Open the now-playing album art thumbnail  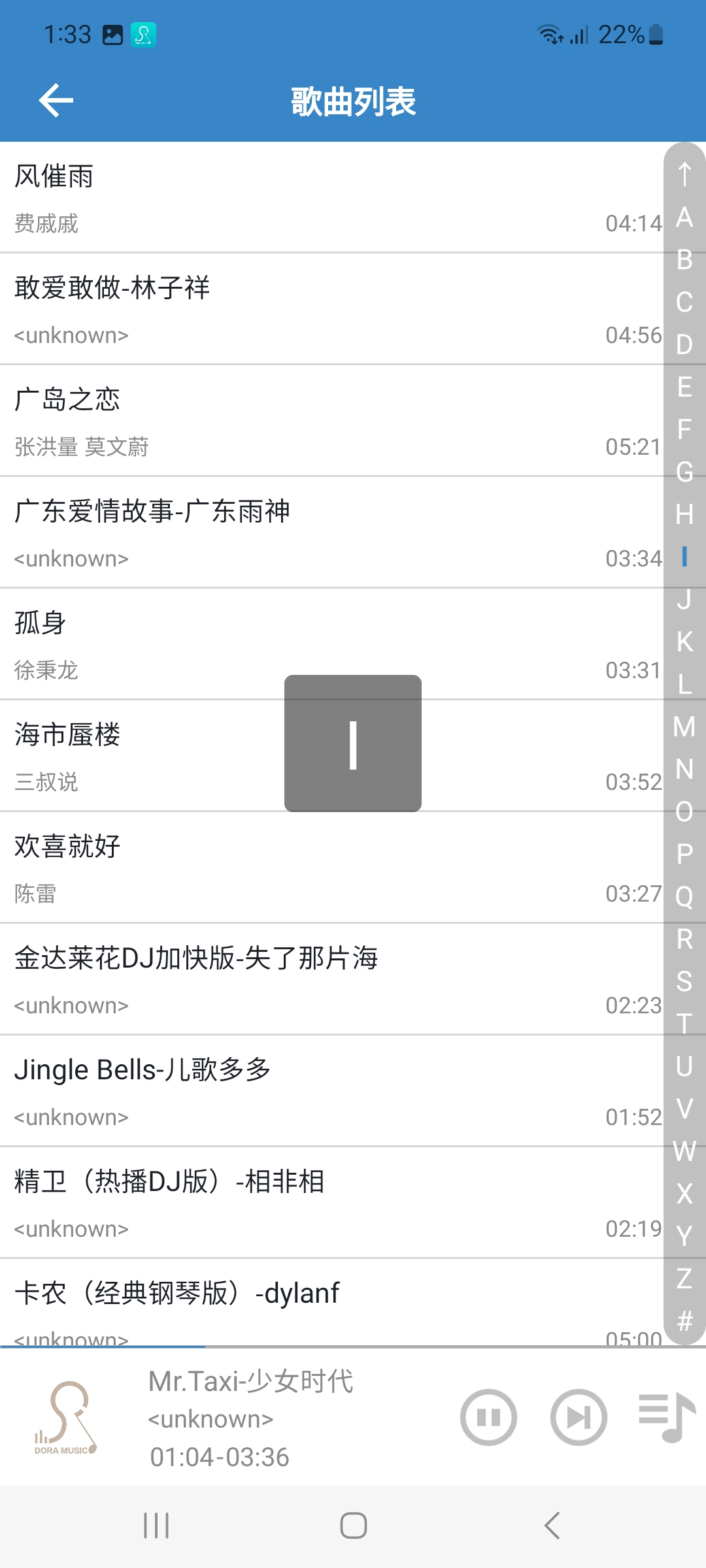(x=65, y=1417)
